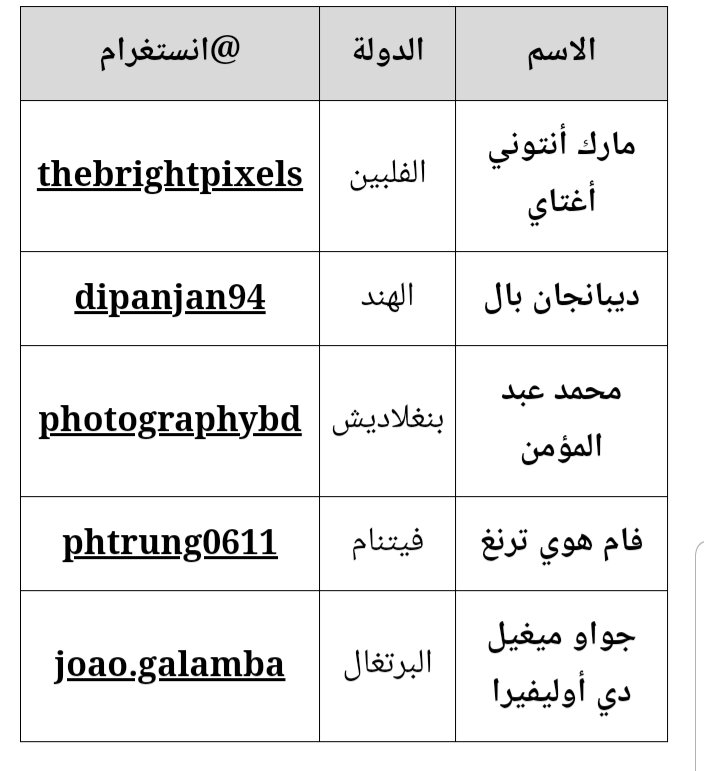Screen dimensions: 704x771
Task: Open the thebrightpixels Instagram link
Action: pos(170,175)
